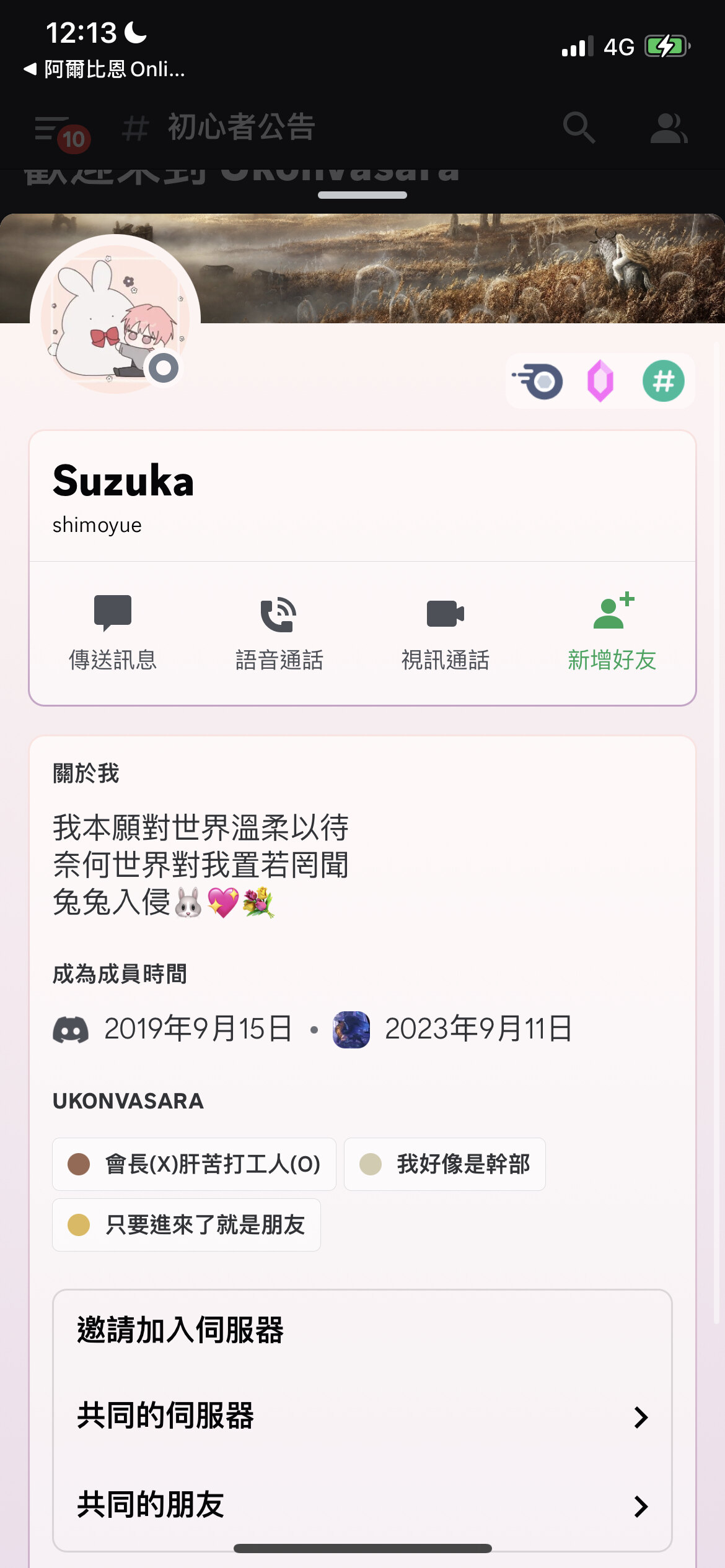This screenshot has width=725, height=1568.
Task: Tap the Nitro subscriber badge
Action: [x=539, y=381]
